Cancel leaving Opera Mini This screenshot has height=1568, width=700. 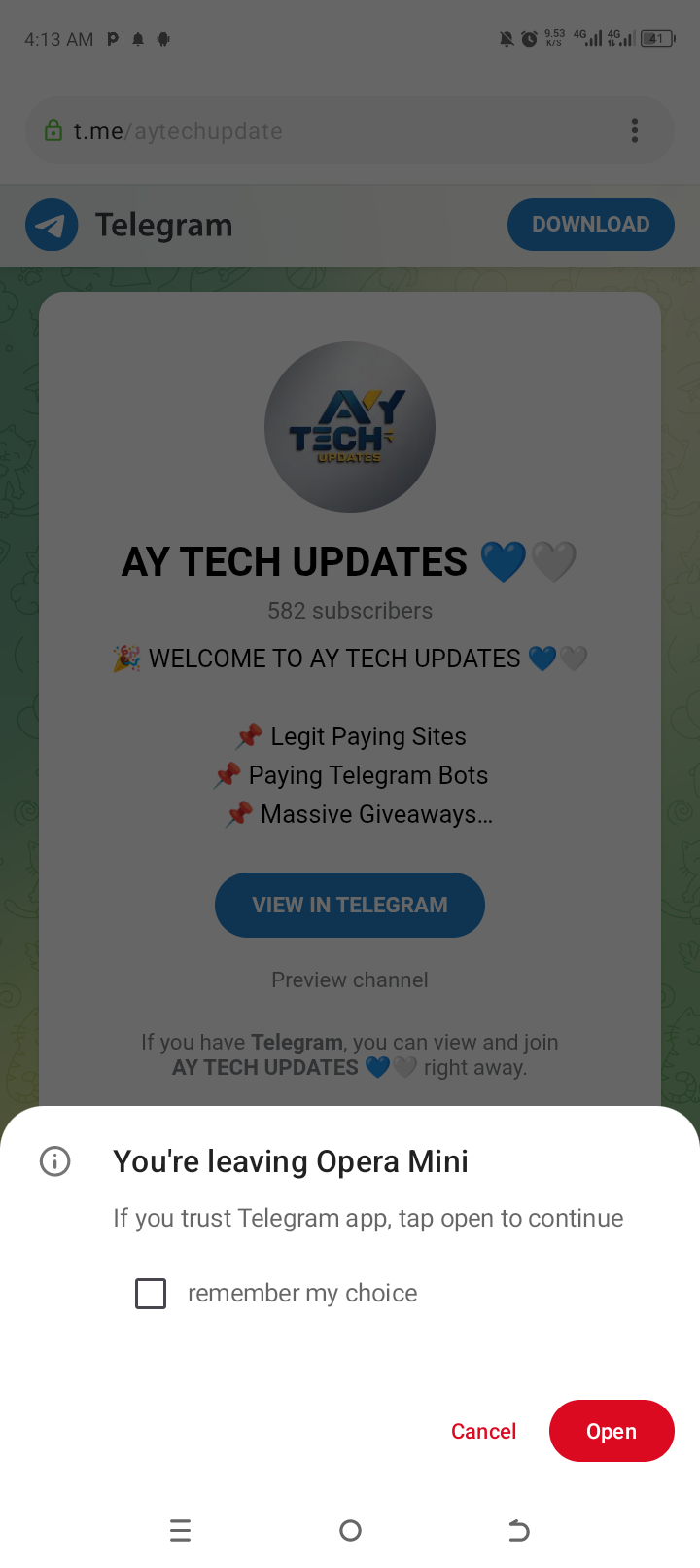point(483,1431)
